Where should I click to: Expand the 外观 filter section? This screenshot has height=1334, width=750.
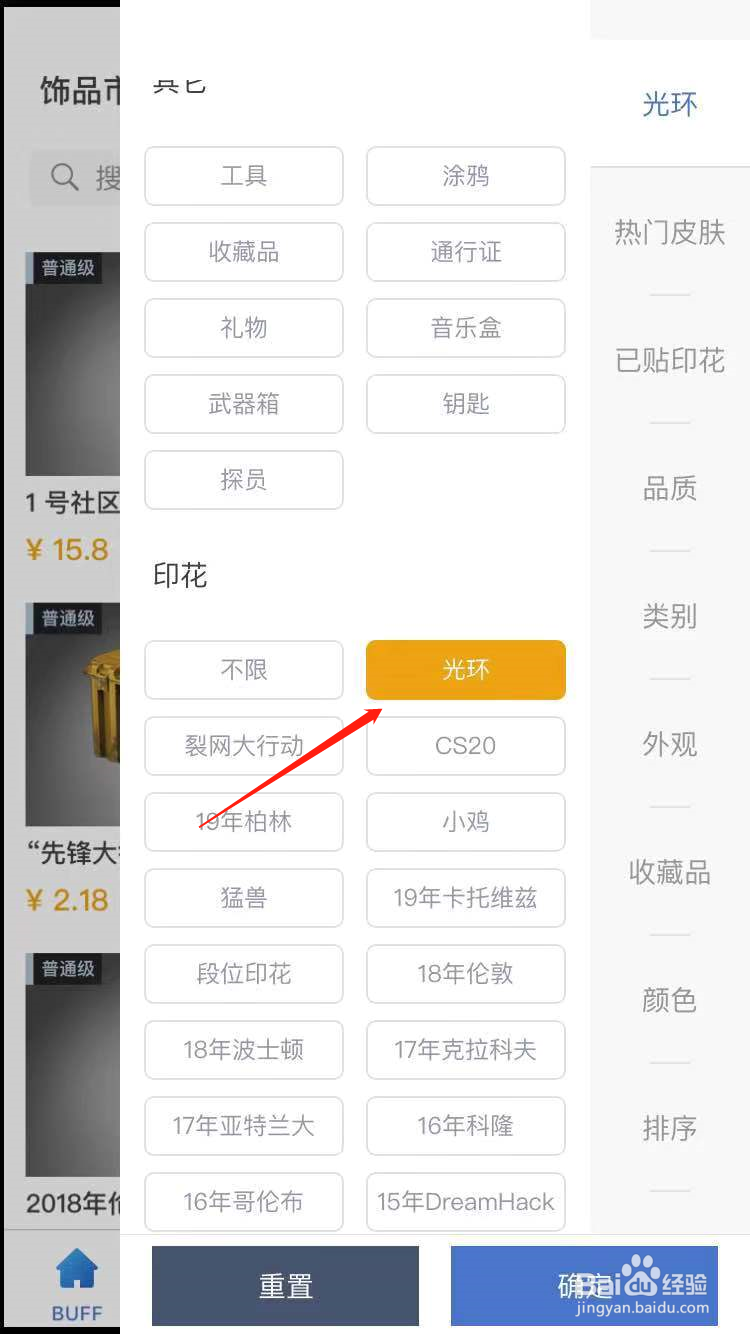[x=670, y=744]
